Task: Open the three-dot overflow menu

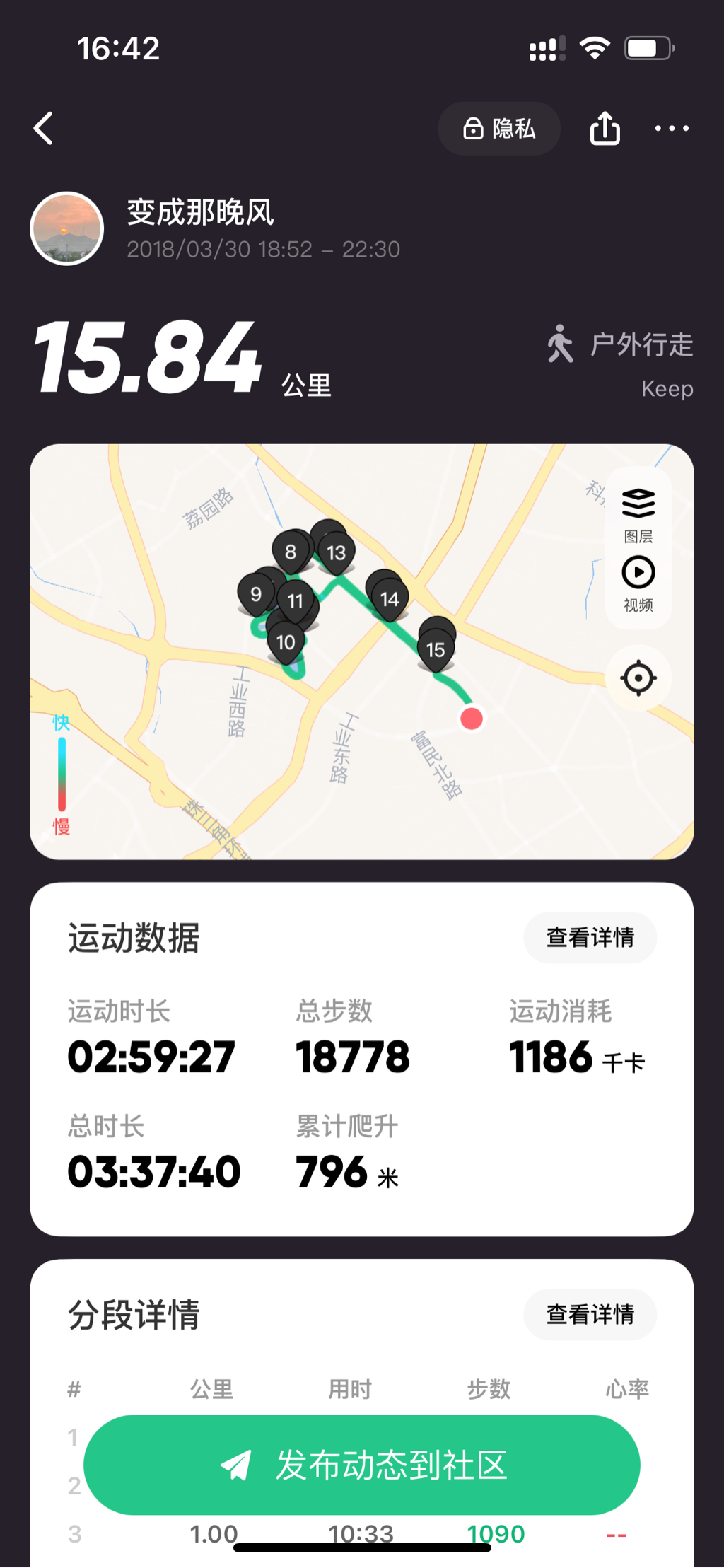Action: [x=671, y=129]
